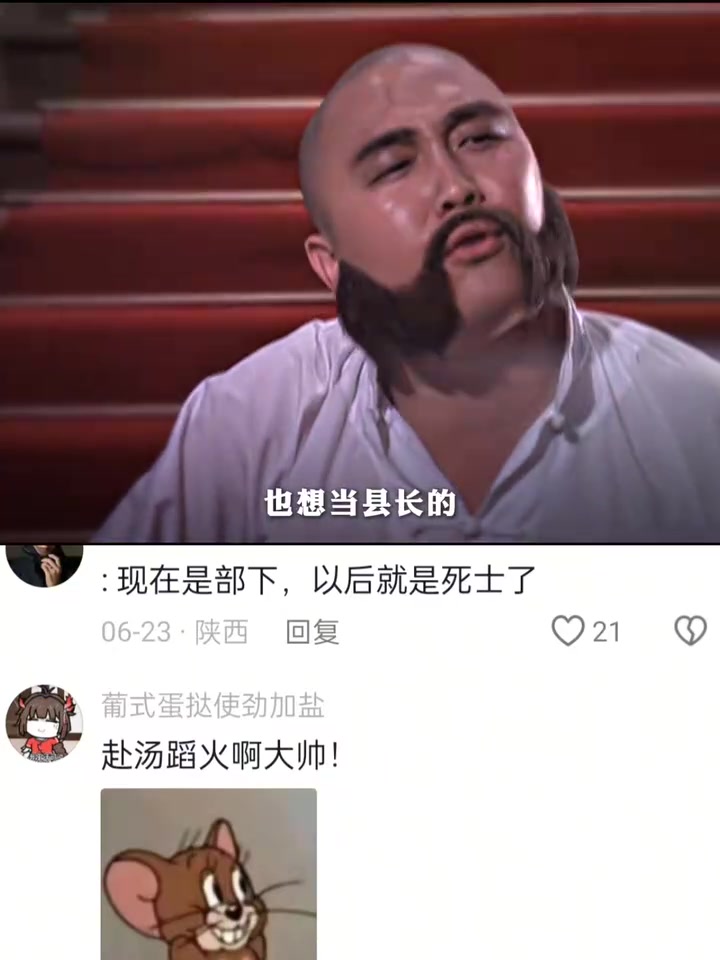Like the first comment with the heart icon
The height and width of the screenshot is (960, 720).
coord(566,631)
